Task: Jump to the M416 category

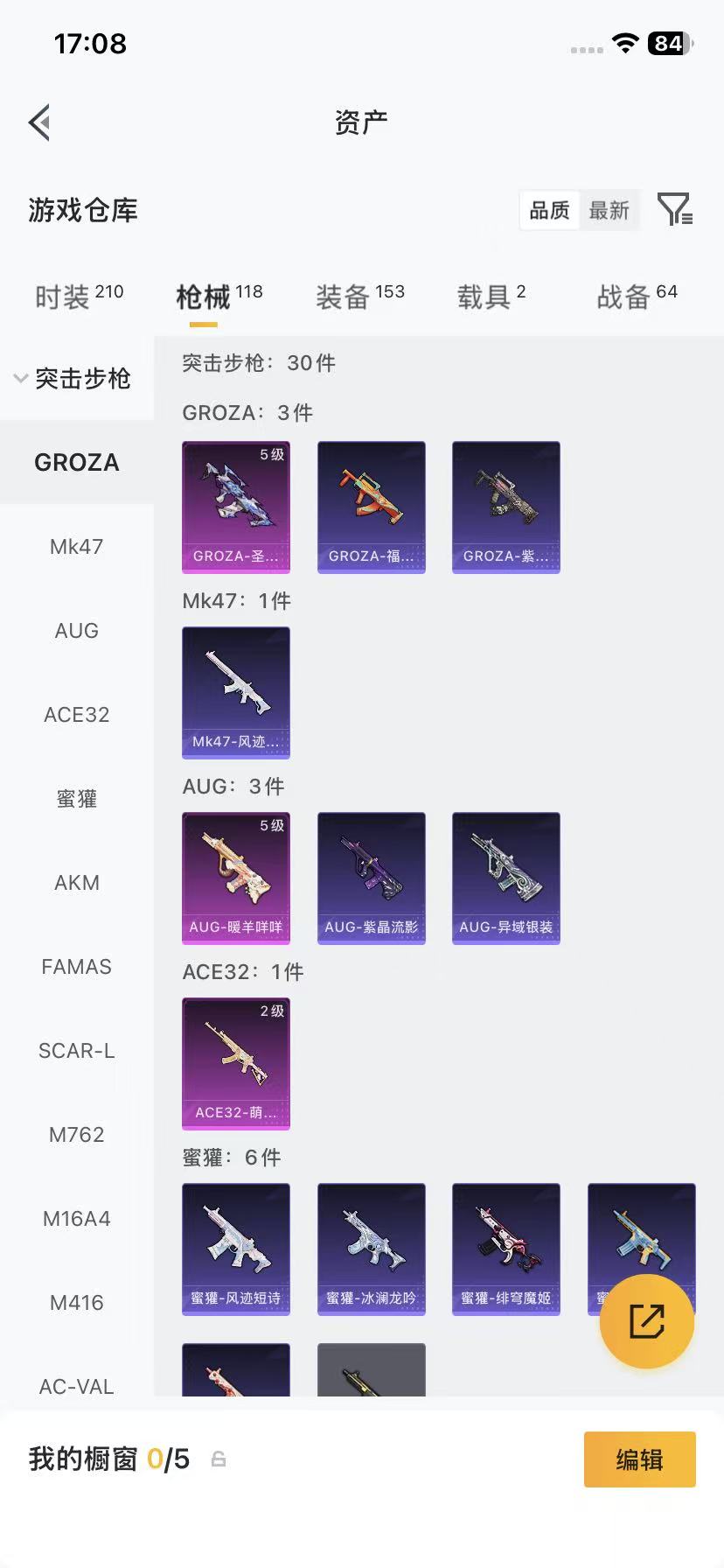Action: [x=77, y=1303]
